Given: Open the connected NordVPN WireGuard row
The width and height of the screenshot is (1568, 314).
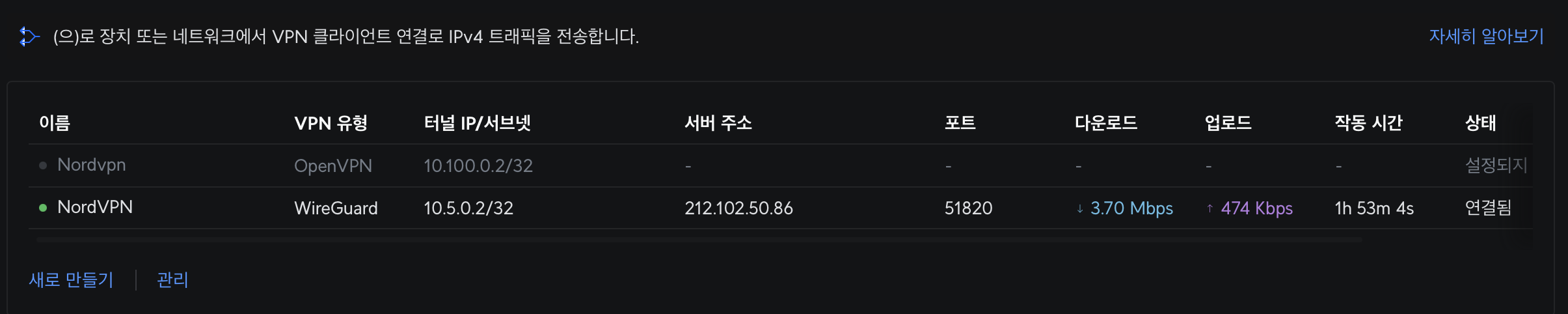Looking at the screenshot, I should point(95,207).
